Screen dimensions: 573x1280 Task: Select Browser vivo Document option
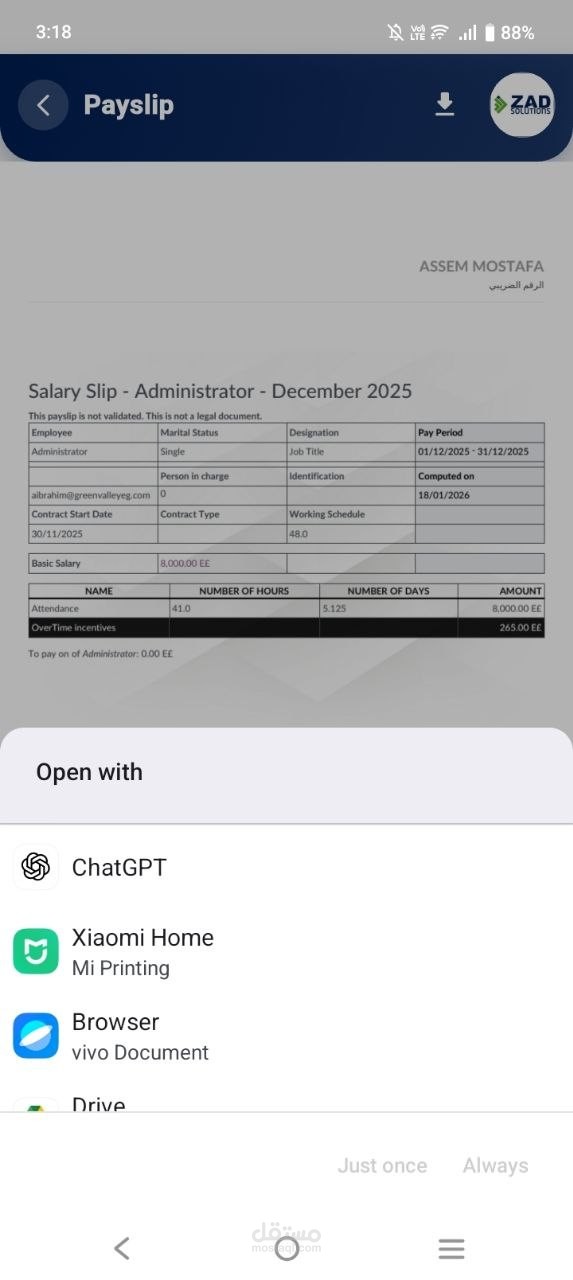point(286,1036)
